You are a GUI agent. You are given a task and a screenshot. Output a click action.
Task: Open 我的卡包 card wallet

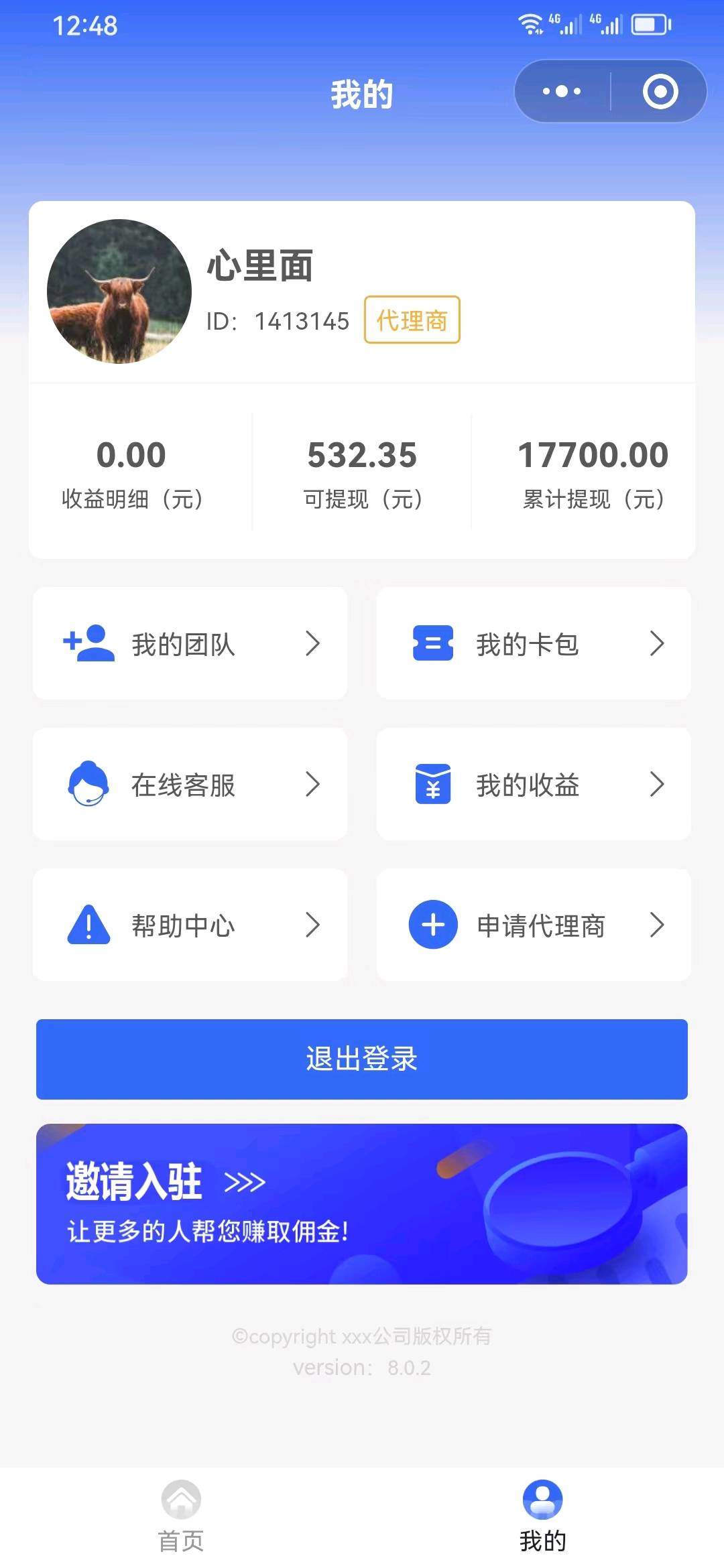coord(534,644)
